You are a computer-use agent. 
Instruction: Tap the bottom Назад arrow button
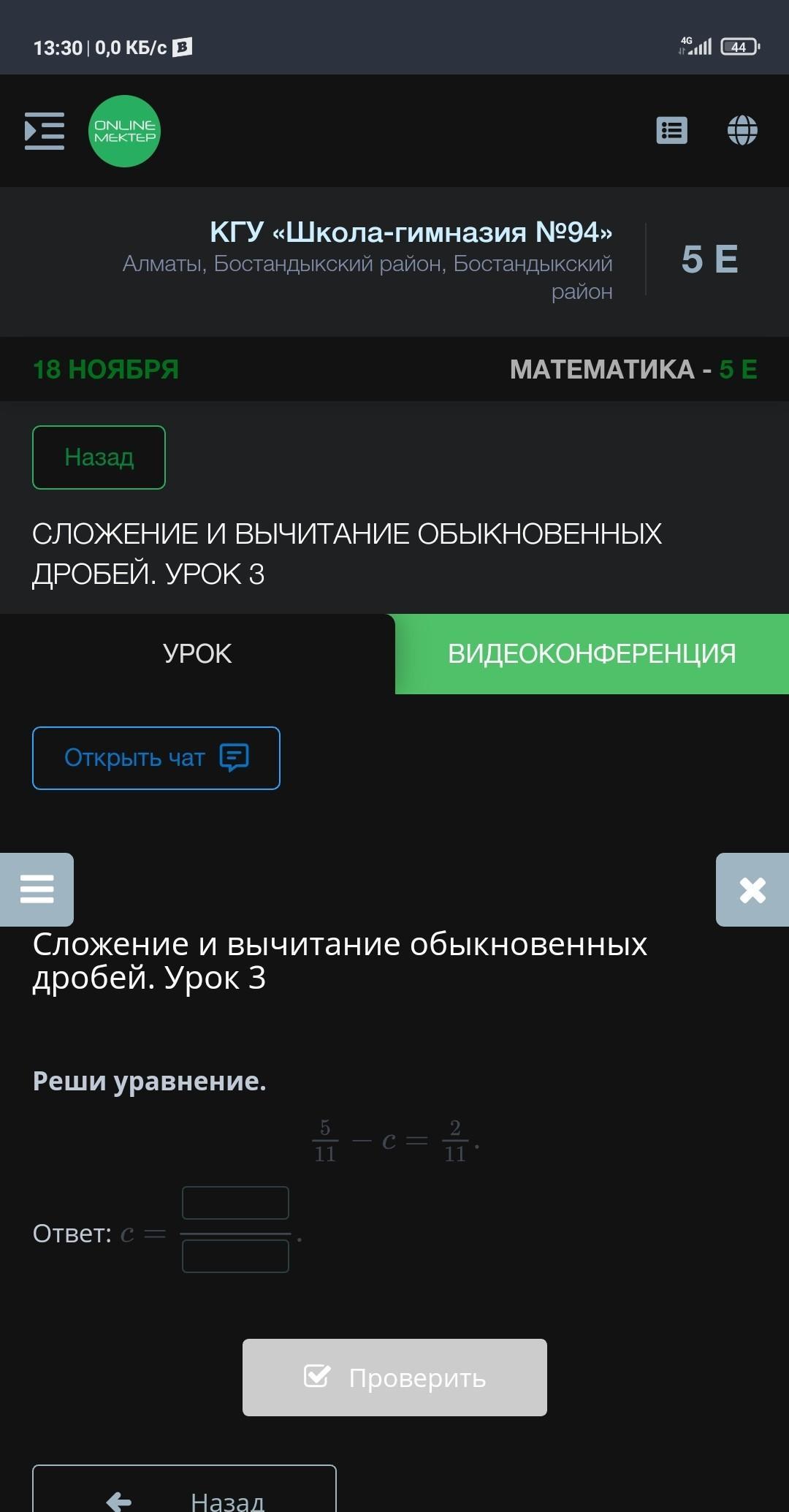[x=184, y=1494]
